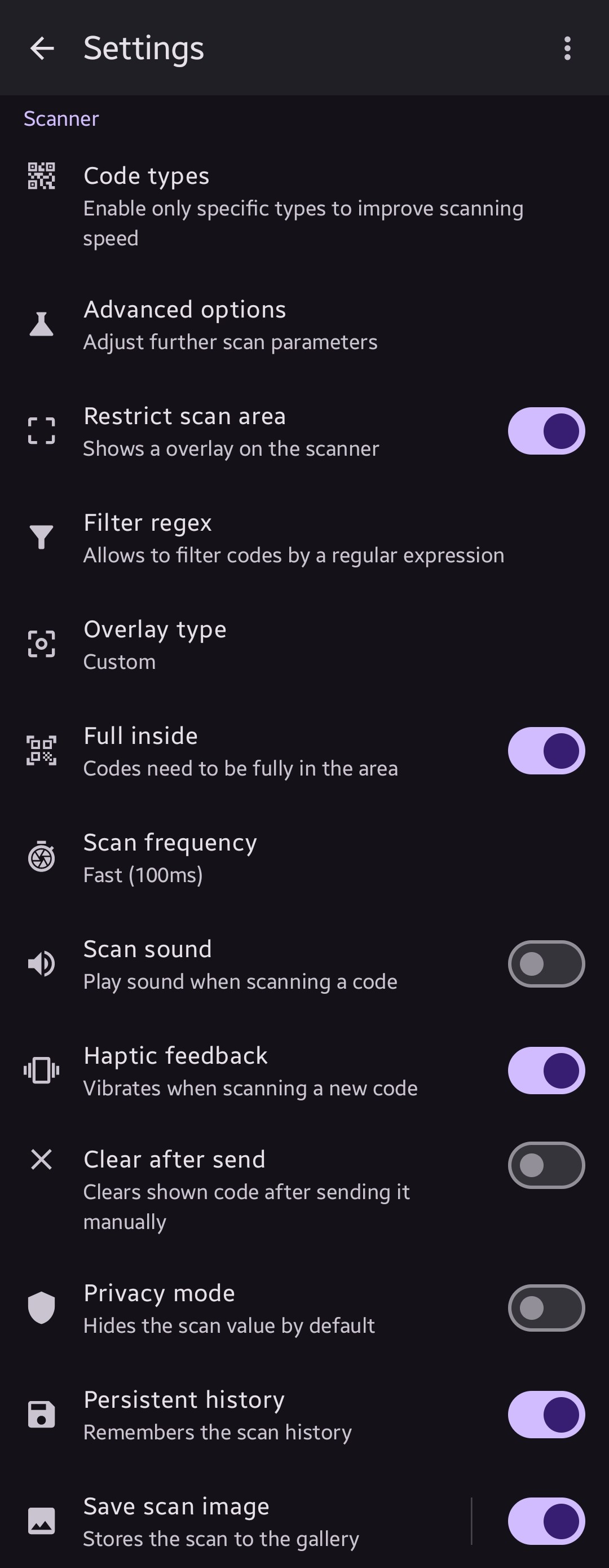Screen dimensions: 609x1568
Task: Toggle off Save scan image switch
Action: [546, 1521]
